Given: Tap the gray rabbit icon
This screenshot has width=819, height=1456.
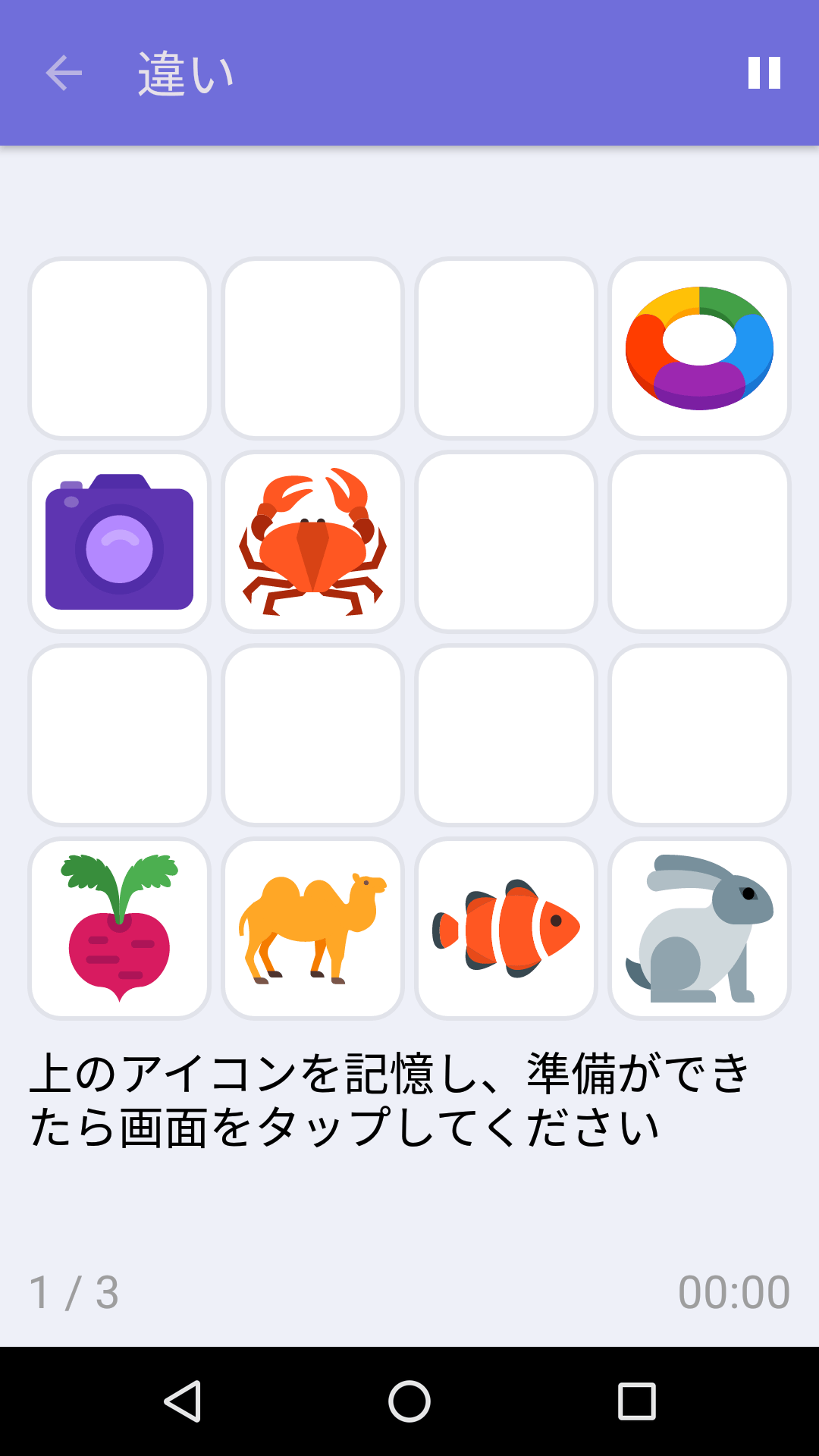Looking at the screenshot, I should [x=699, y=928].
